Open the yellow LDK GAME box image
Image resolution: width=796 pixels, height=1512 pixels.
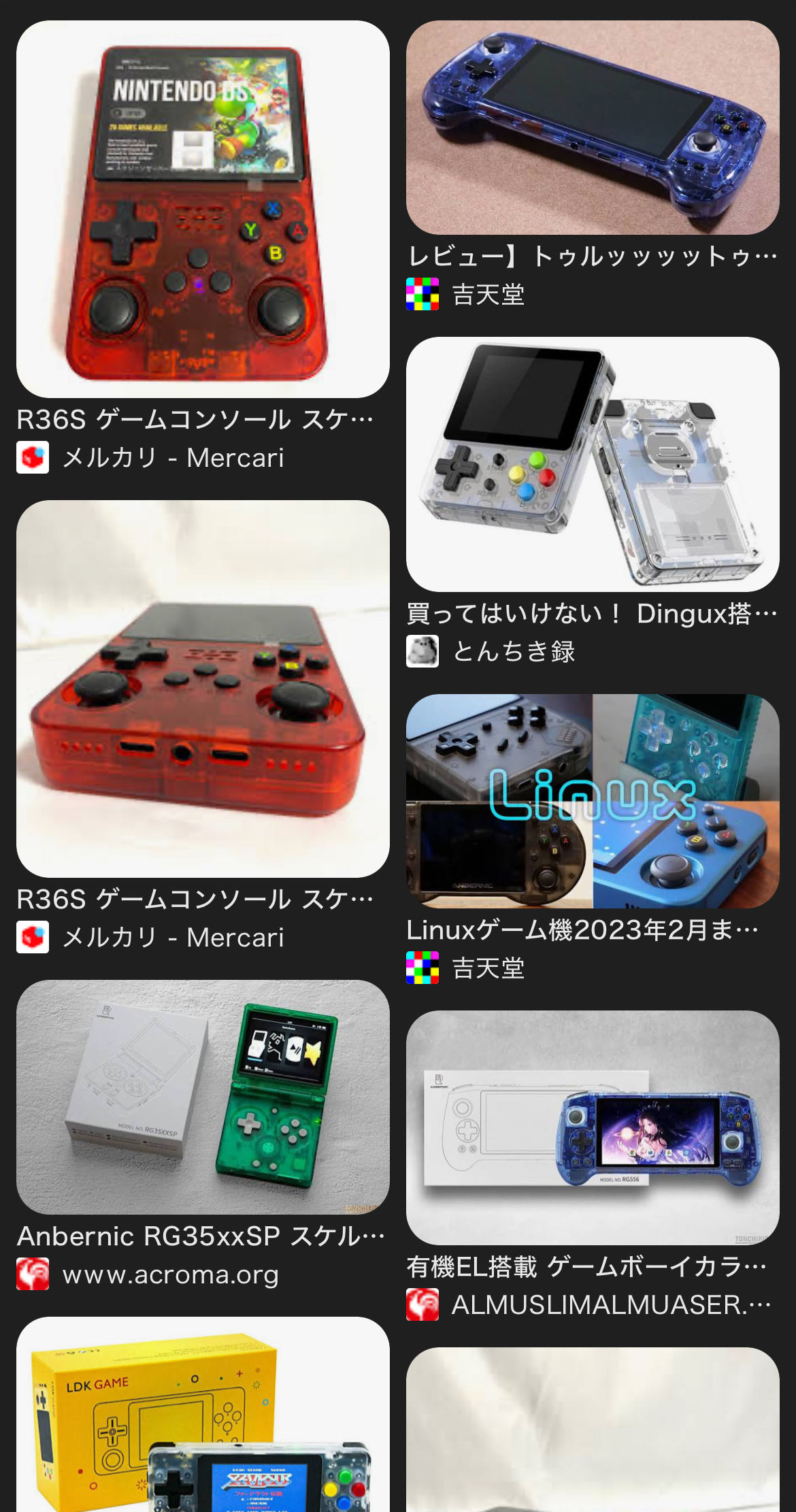coord(203,1415)
